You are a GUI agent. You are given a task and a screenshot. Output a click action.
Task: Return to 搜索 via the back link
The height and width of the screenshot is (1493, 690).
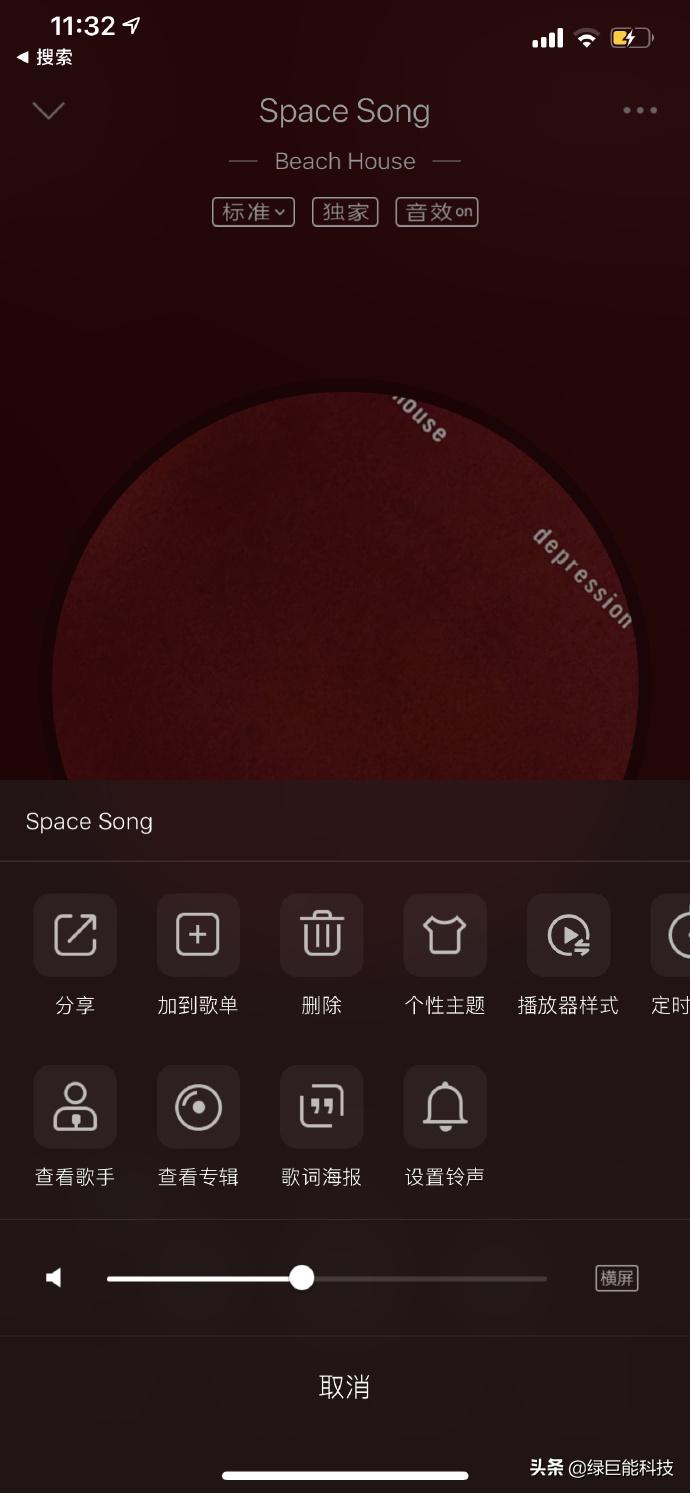46,57
